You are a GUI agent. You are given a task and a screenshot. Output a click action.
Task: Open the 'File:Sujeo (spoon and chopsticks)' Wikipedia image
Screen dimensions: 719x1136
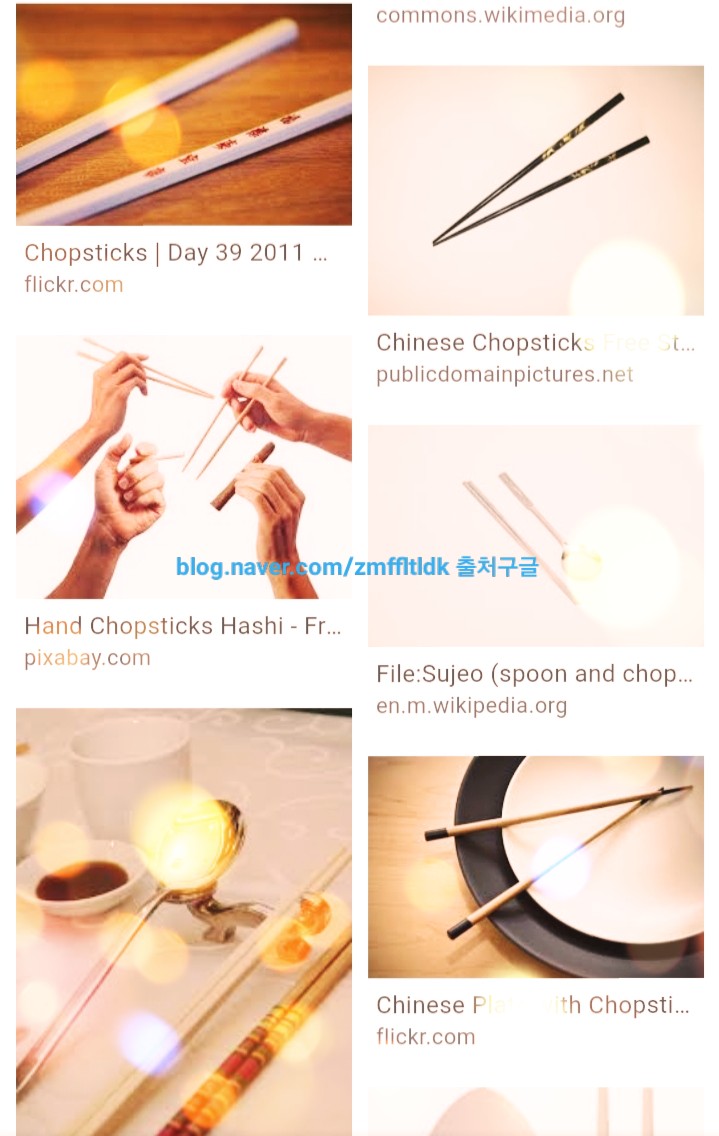pyautogui.click(x=535, y=536)
